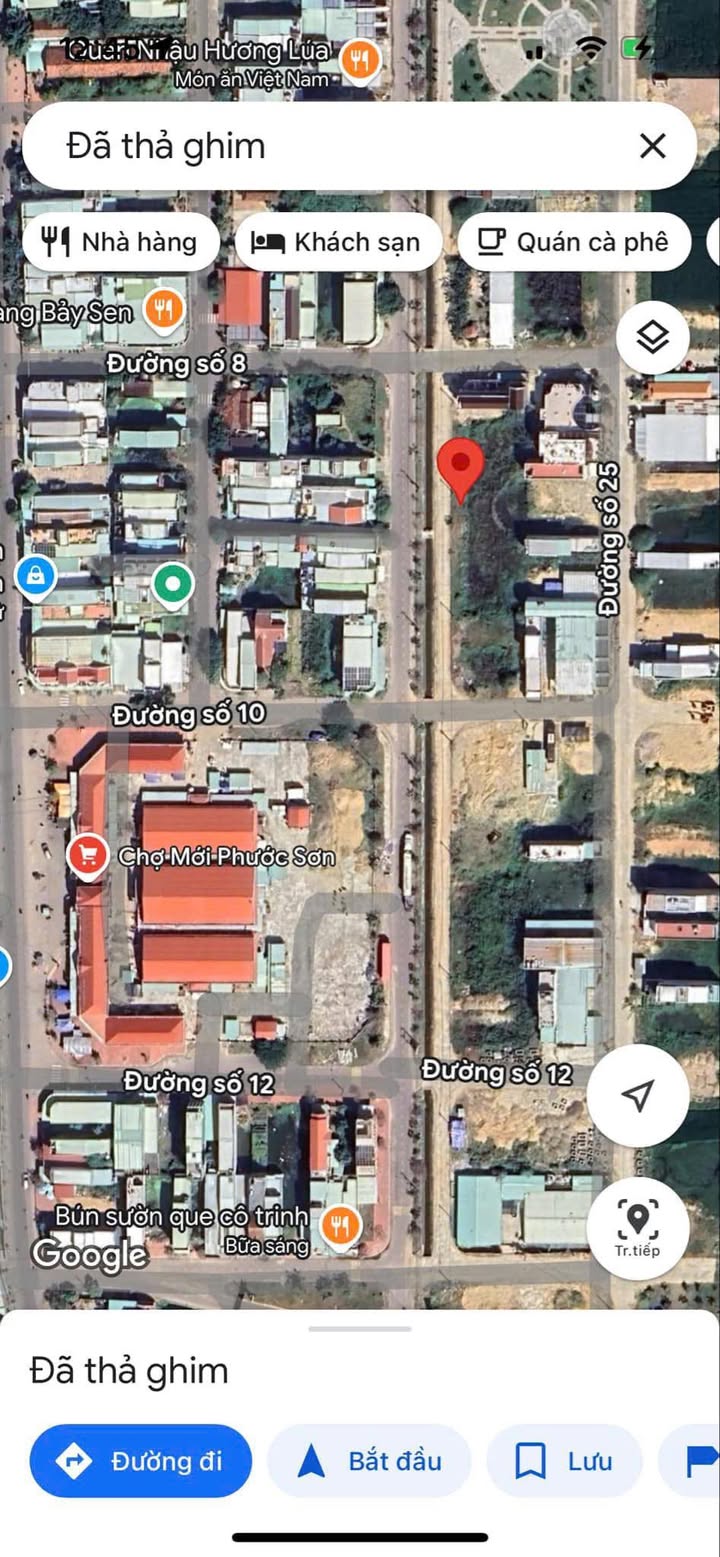Select the Khách sạn chip
720x1557 pixels.
(337, 242)
